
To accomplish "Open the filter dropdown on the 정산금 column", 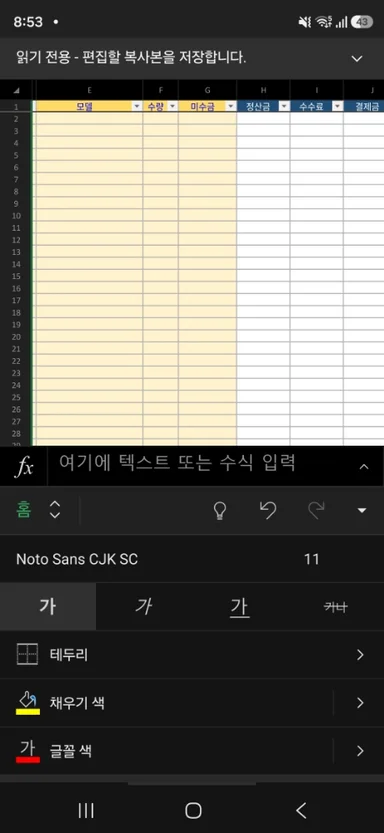I will [284, 107].
